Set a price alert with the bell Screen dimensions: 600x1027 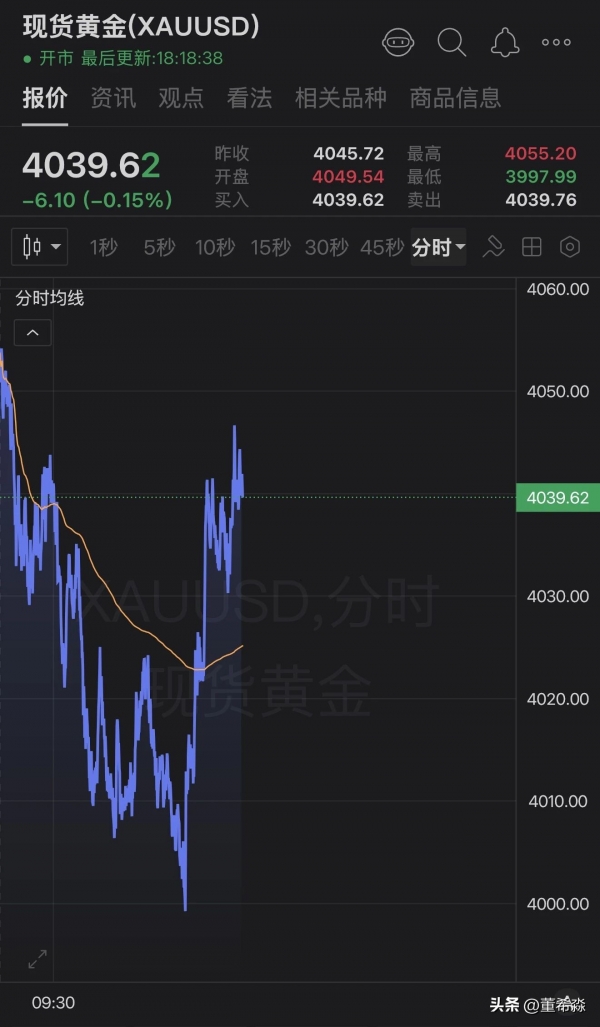click(505, 42)
